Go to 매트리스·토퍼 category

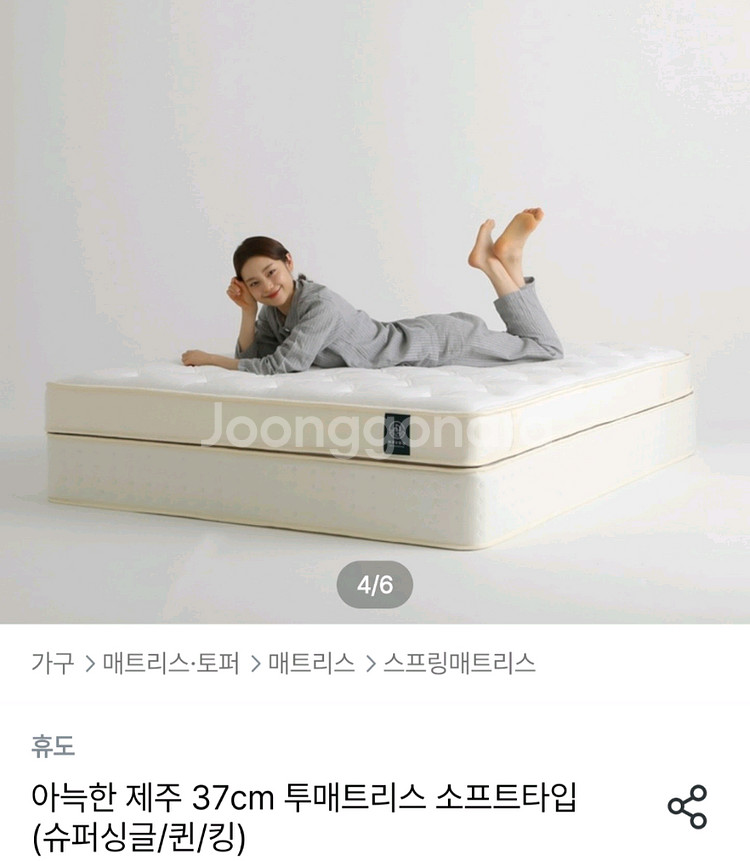pos(171,663)
